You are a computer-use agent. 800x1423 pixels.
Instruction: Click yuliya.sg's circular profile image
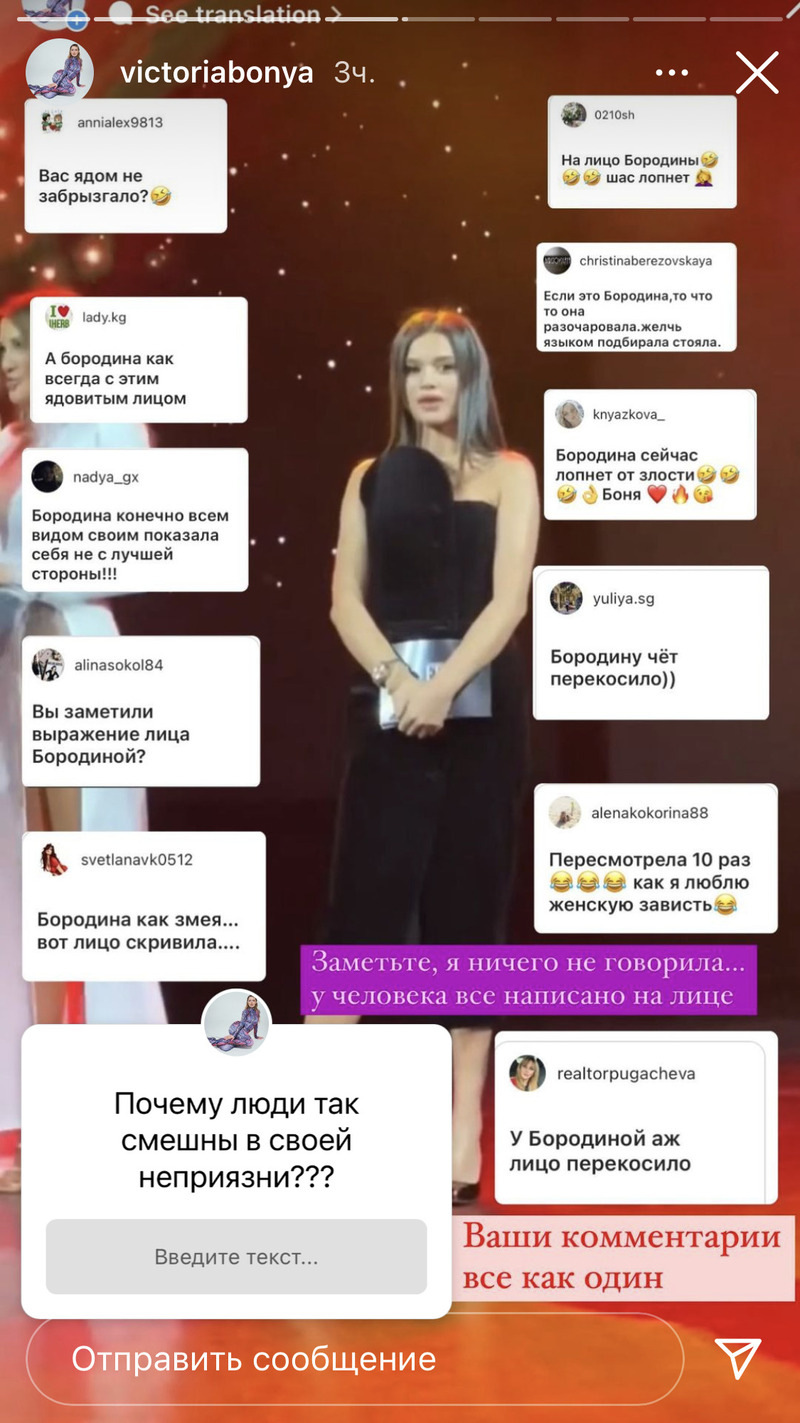click(566, 598)
